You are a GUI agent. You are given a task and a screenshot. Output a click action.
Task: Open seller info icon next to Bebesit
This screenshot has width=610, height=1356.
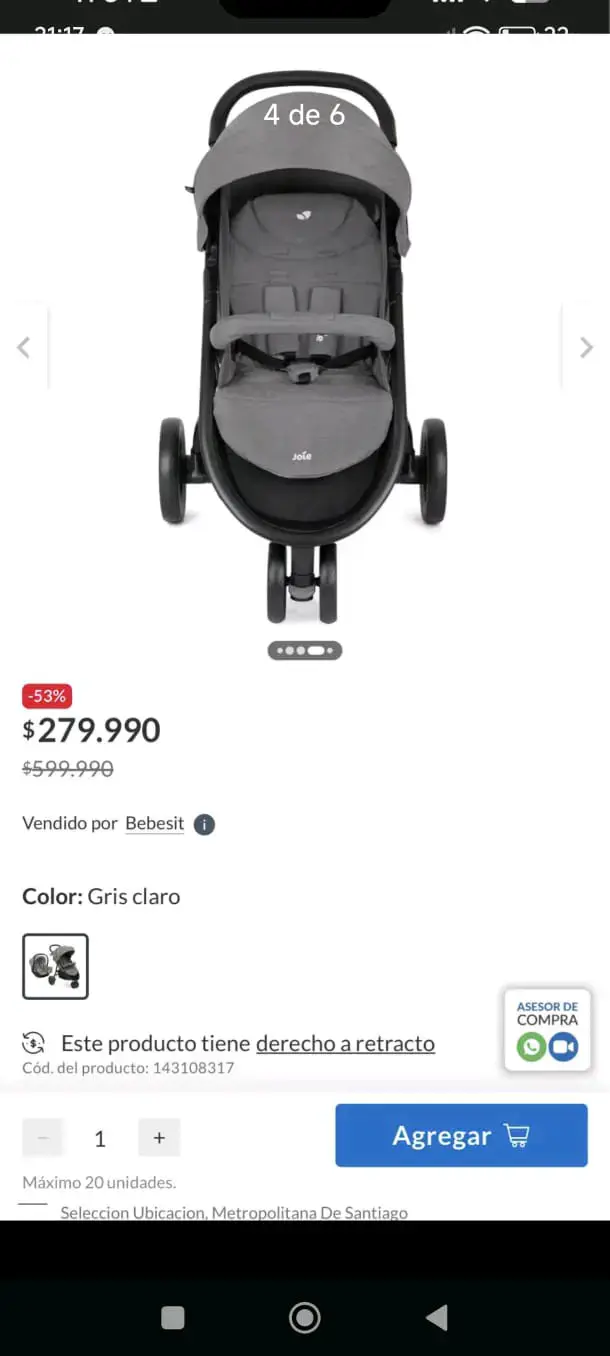click(204, 824)
